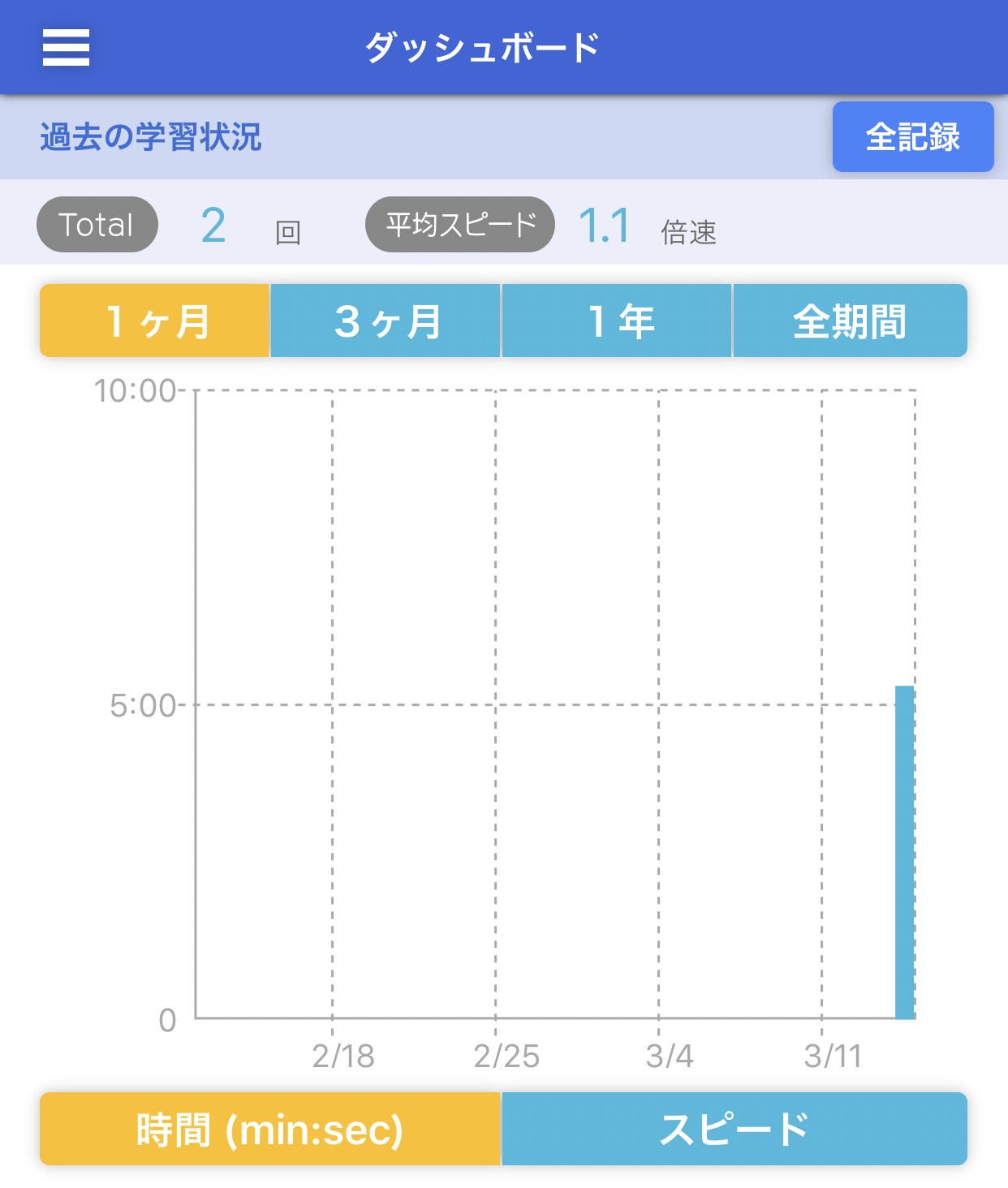Select the 1ヶ月 period tab
Viewport: 1008px width, 1188px height.
coord(153,321)
